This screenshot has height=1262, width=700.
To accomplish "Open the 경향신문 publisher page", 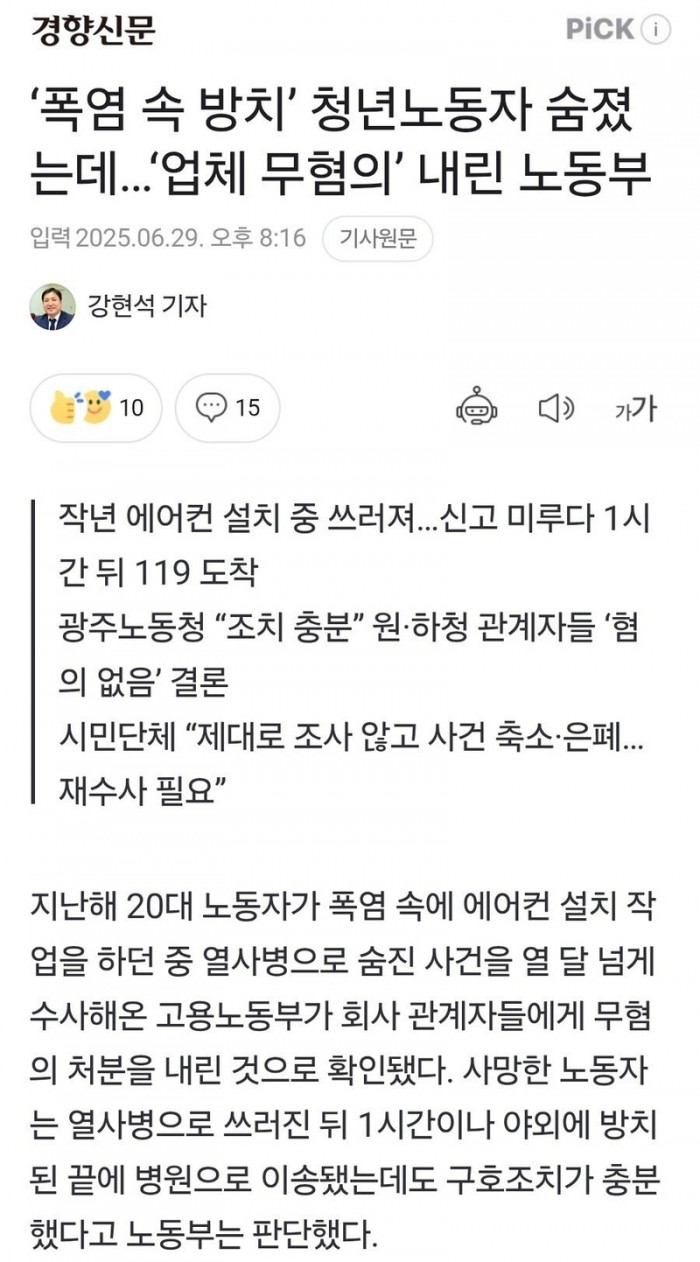I will pyautogui.click(x=93, y=30).
